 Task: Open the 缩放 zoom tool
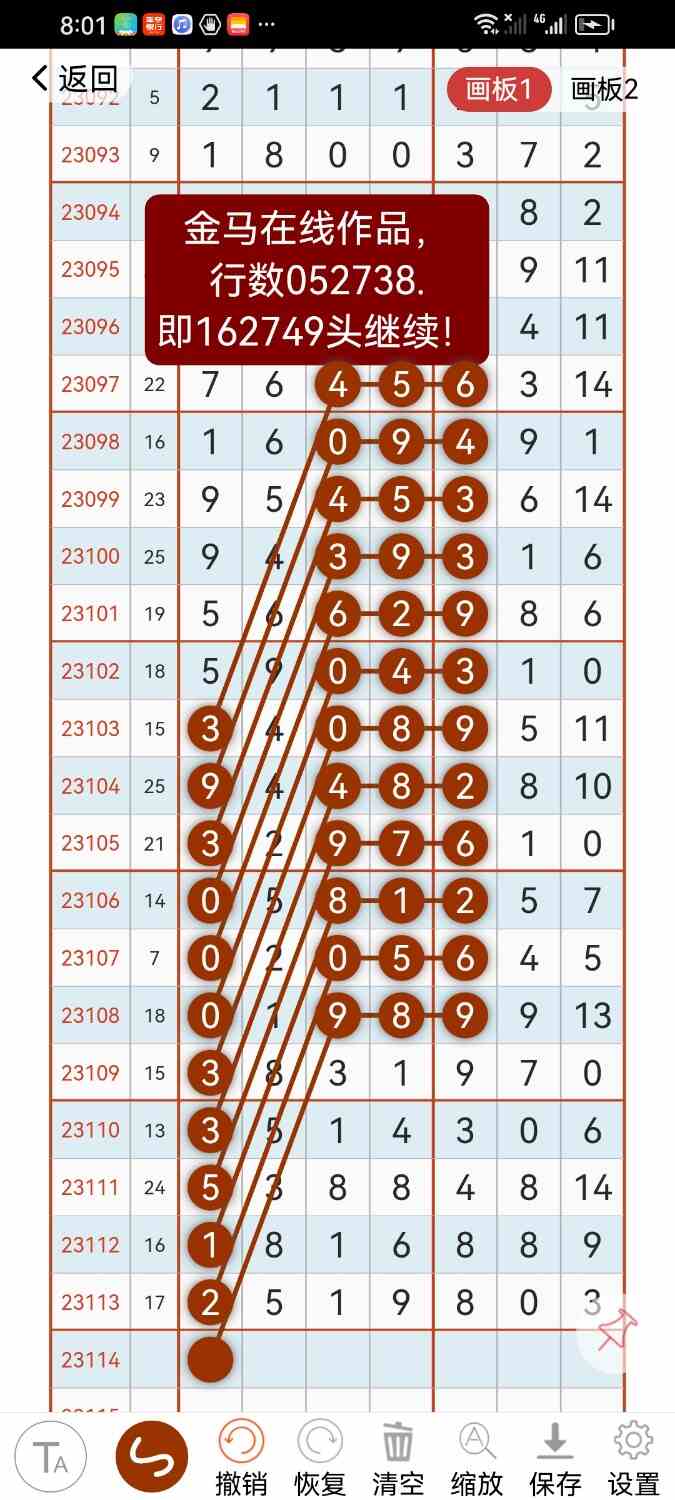click(x=477, y=1458)
